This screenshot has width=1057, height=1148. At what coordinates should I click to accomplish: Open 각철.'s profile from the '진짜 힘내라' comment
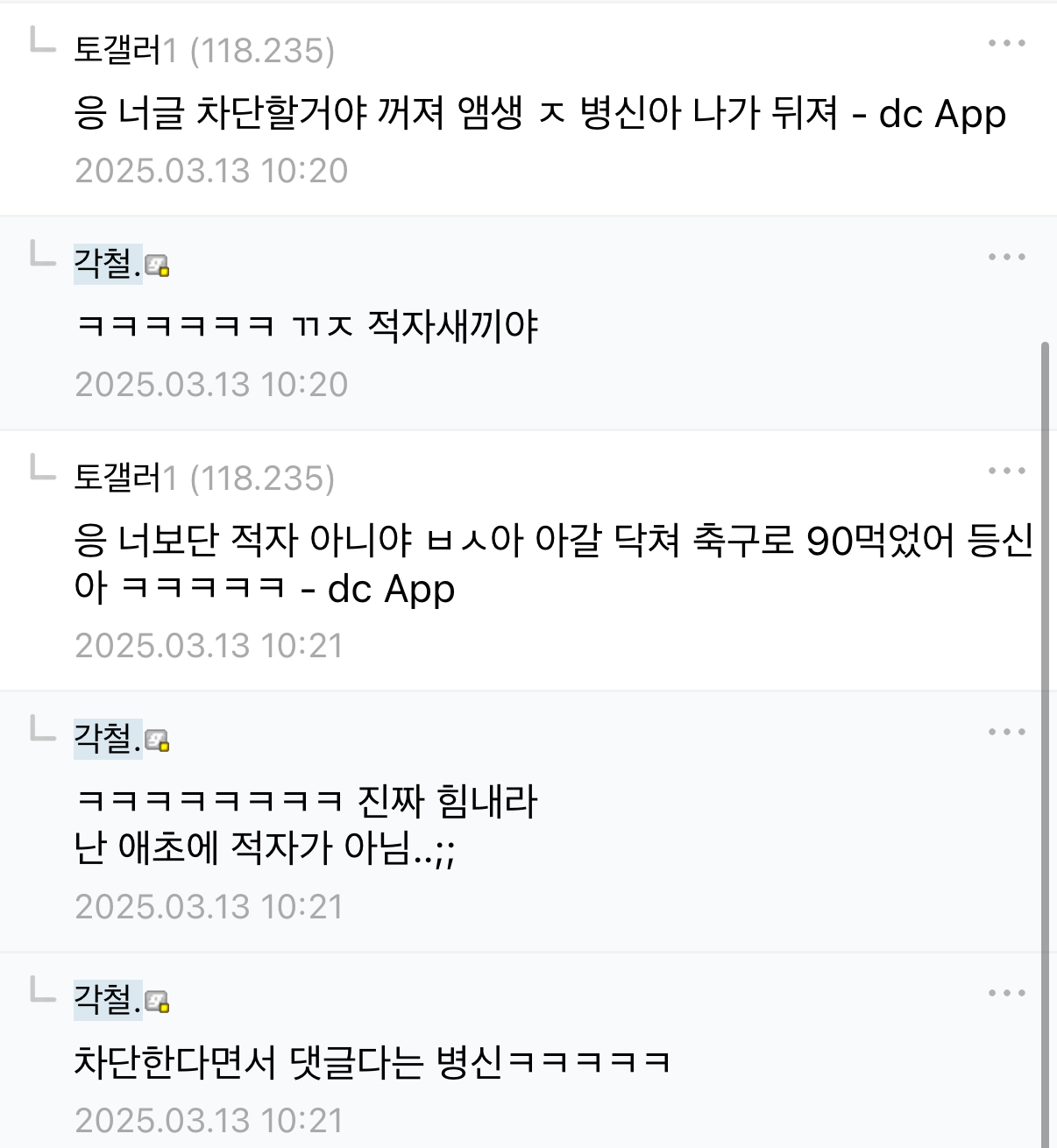[x=107, y=739]
